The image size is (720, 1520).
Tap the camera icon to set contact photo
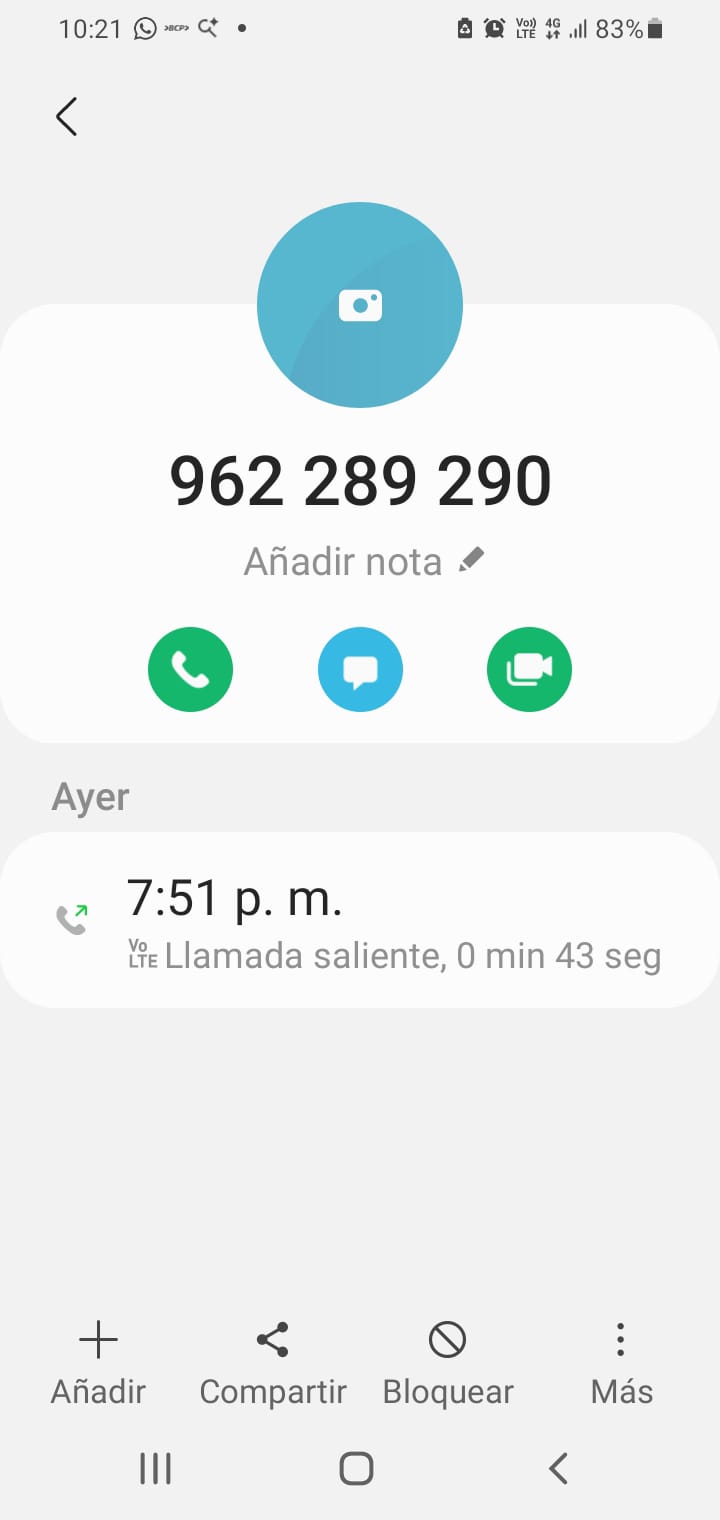click(360, 305)
